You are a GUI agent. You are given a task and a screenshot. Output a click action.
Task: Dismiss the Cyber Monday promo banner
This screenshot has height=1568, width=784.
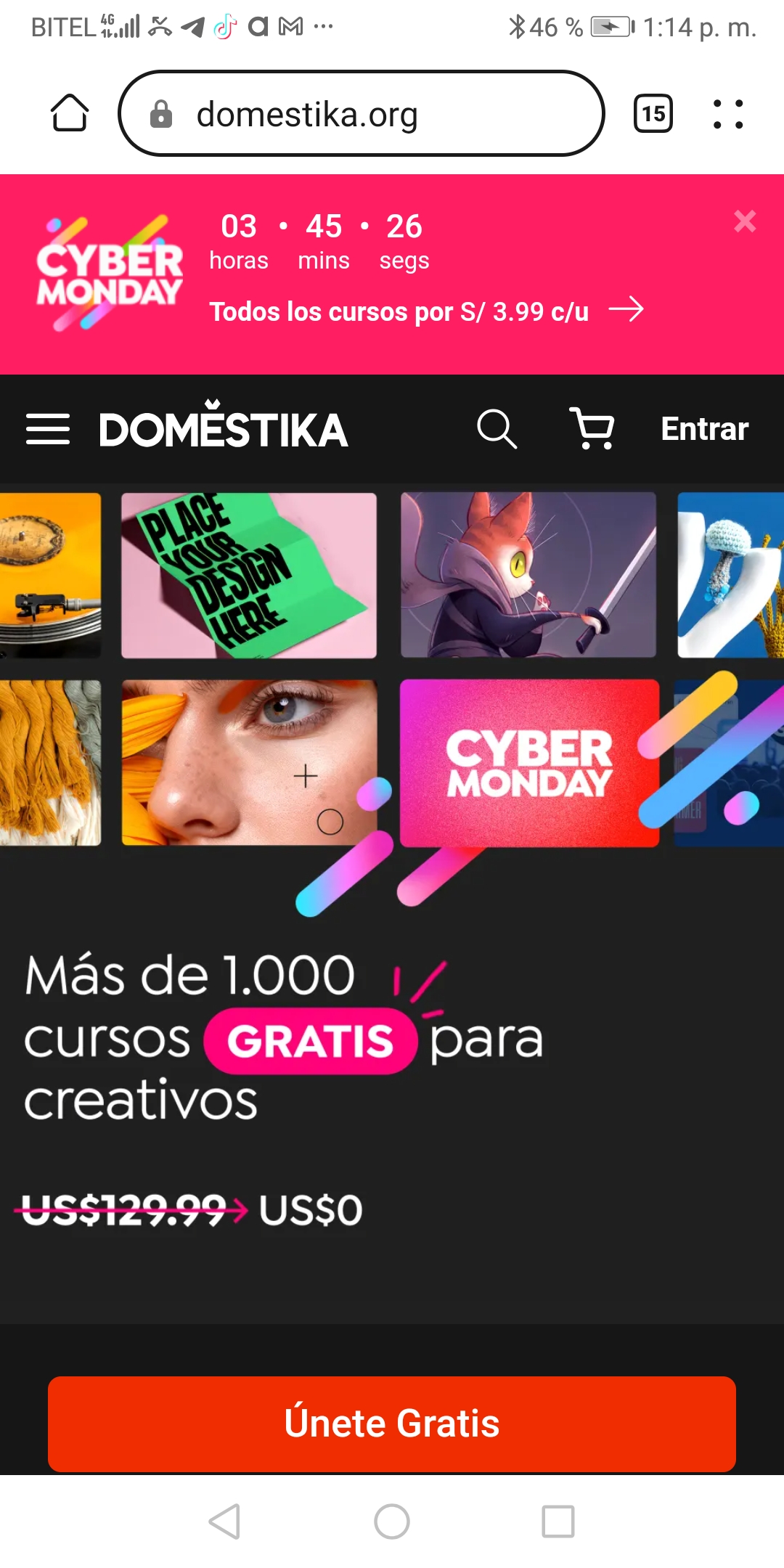click(x=746, y=222)
